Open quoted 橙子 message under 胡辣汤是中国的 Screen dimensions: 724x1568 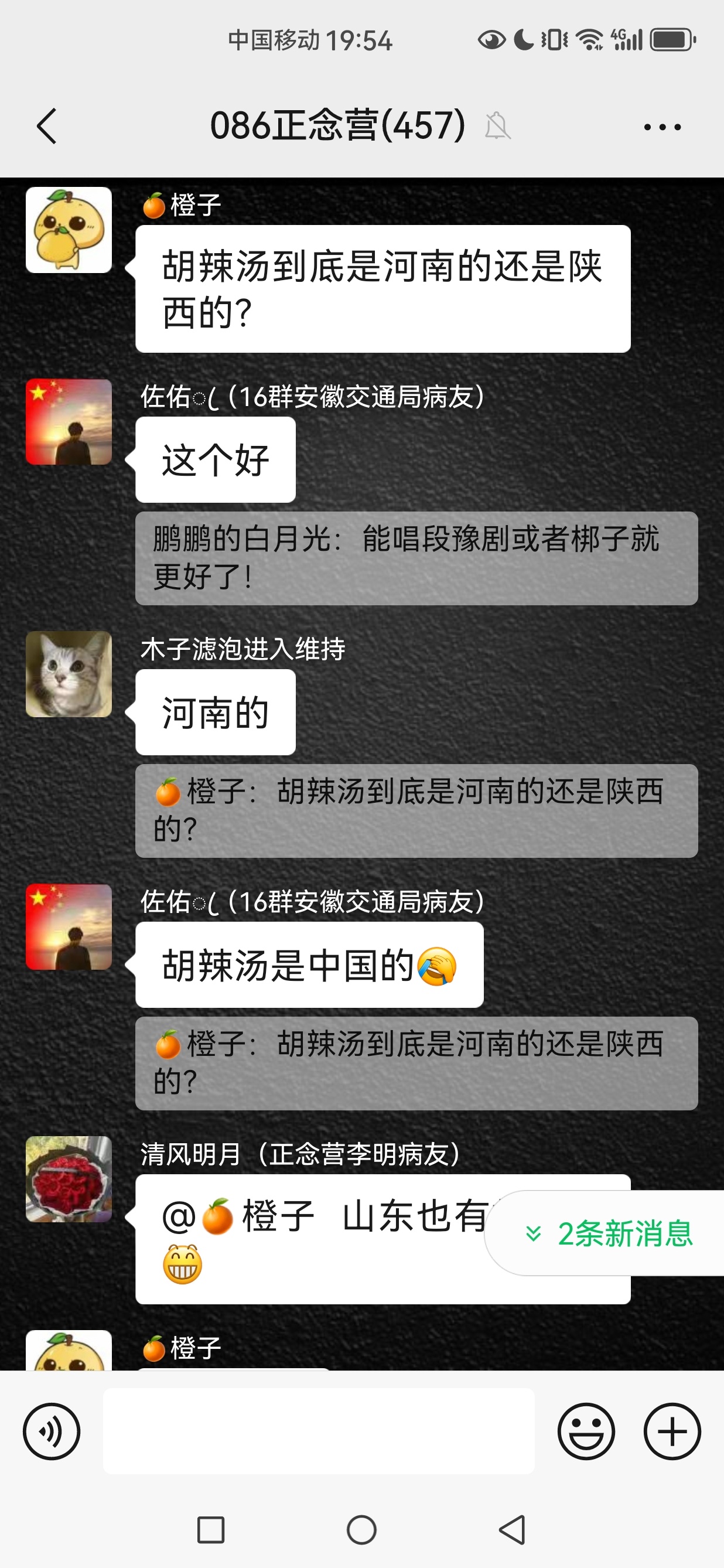click(x=416, y=1063)
